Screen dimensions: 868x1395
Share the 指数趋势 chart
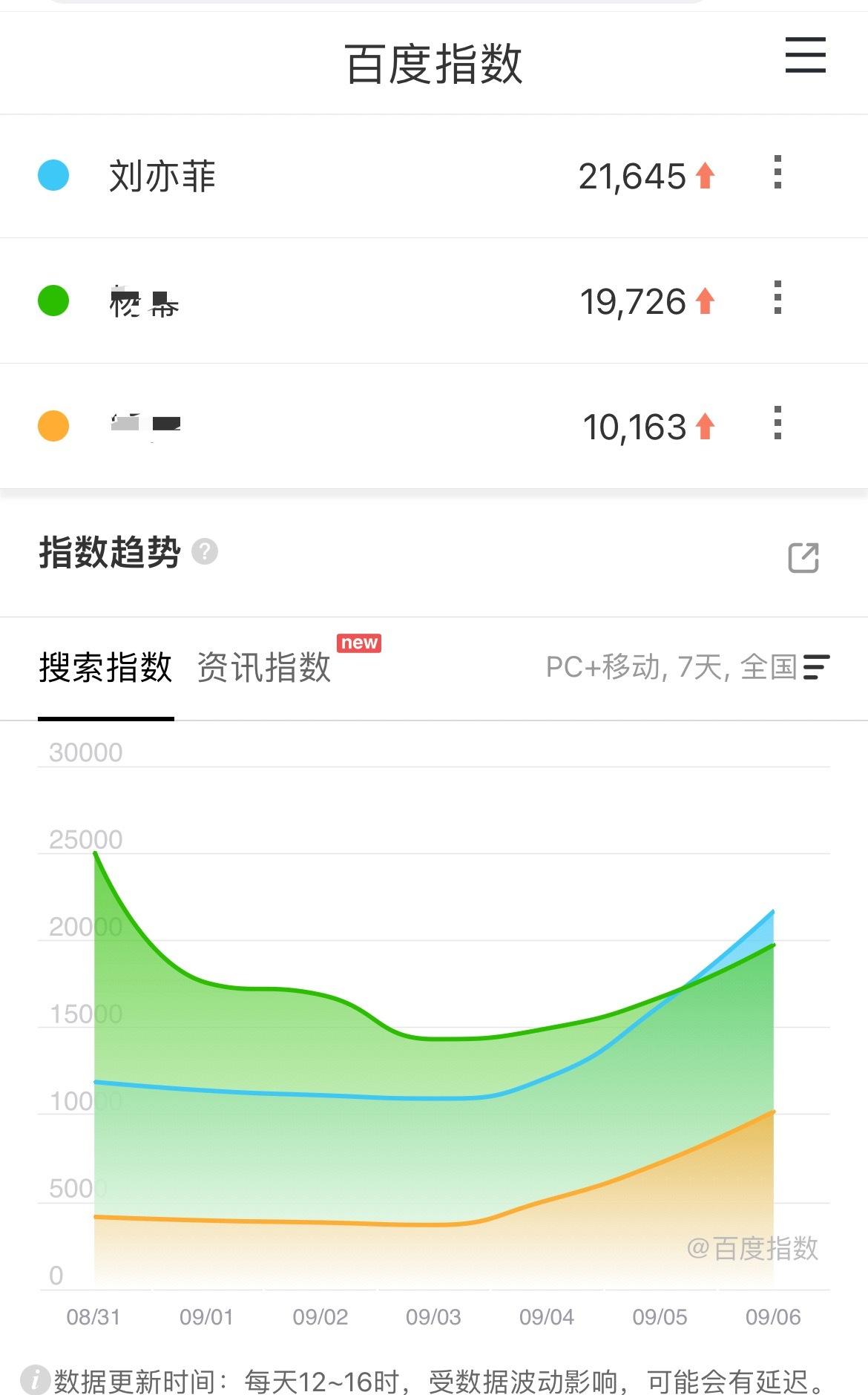click(x=803, y=558)
